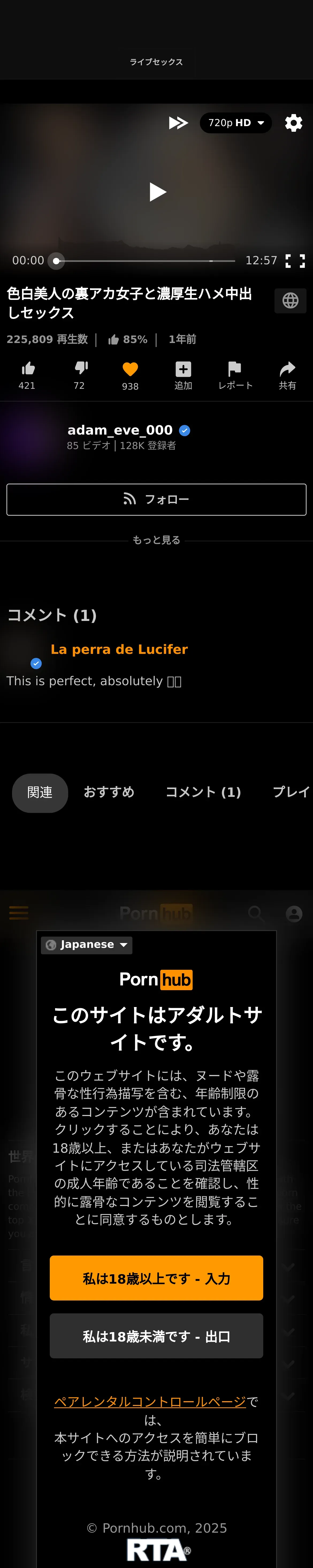Tap the フォロー follow button
313x1568 pixels.
point(156,499)
